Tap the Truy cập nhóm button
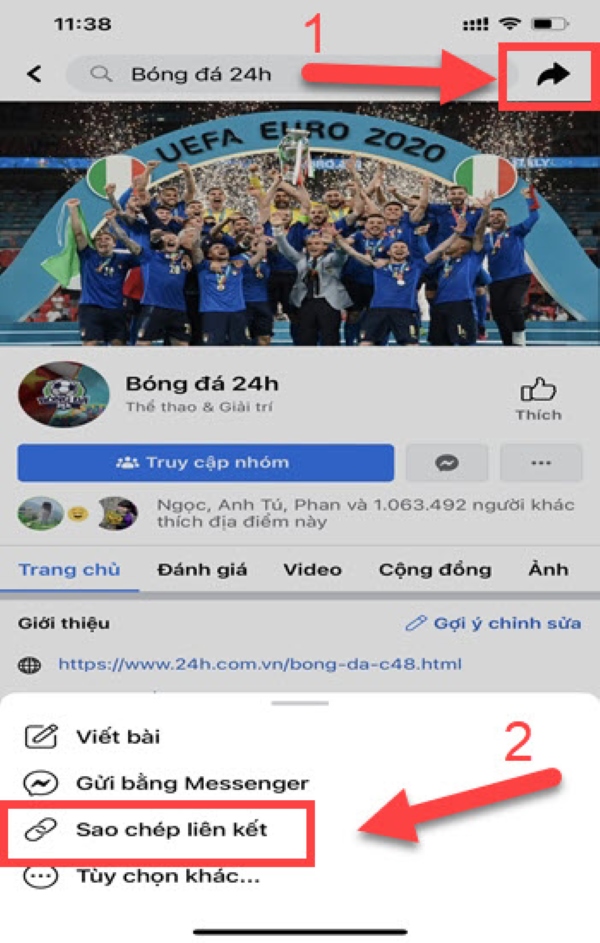Image resolution: width=600 pixels, height=943 pixels. click(206, 463)
